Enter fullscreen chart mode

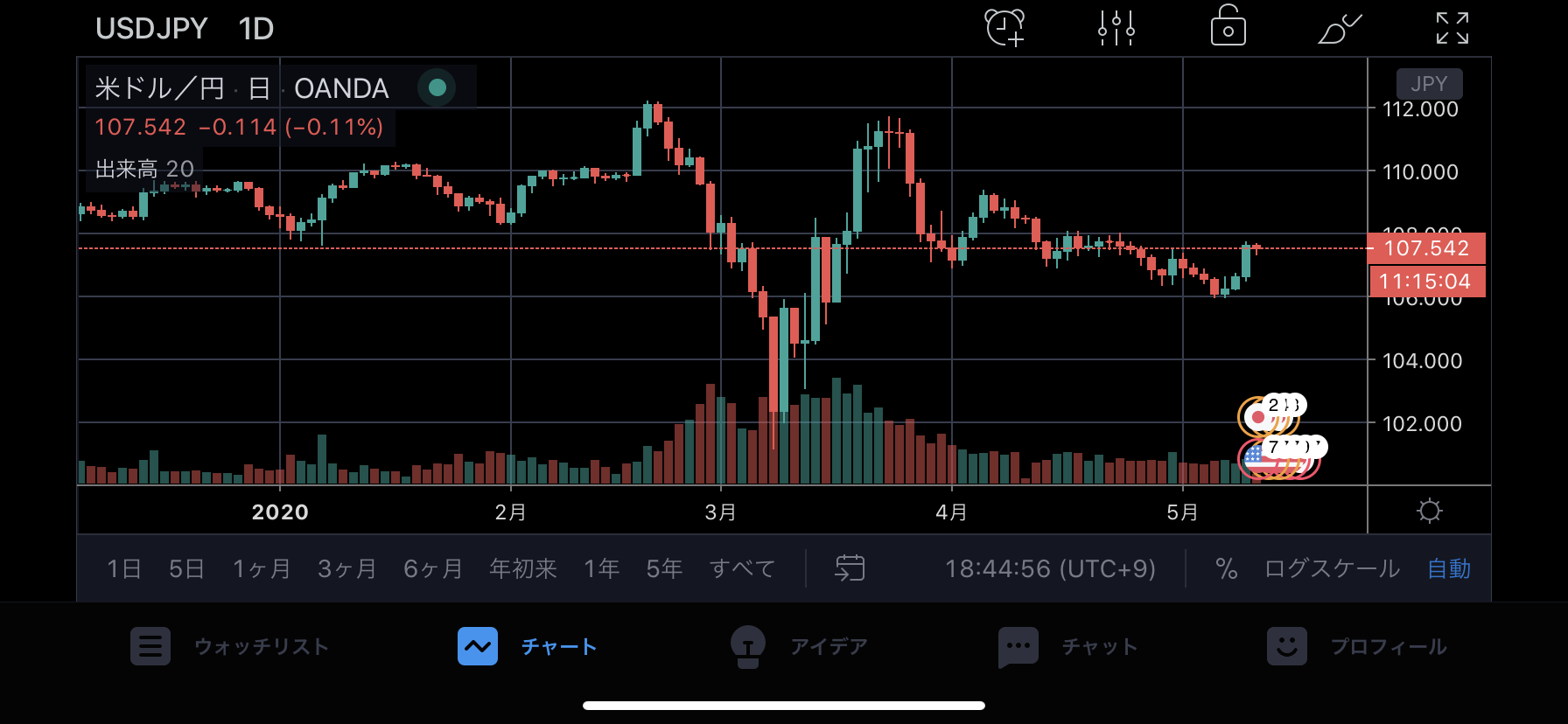(1452, 28)
